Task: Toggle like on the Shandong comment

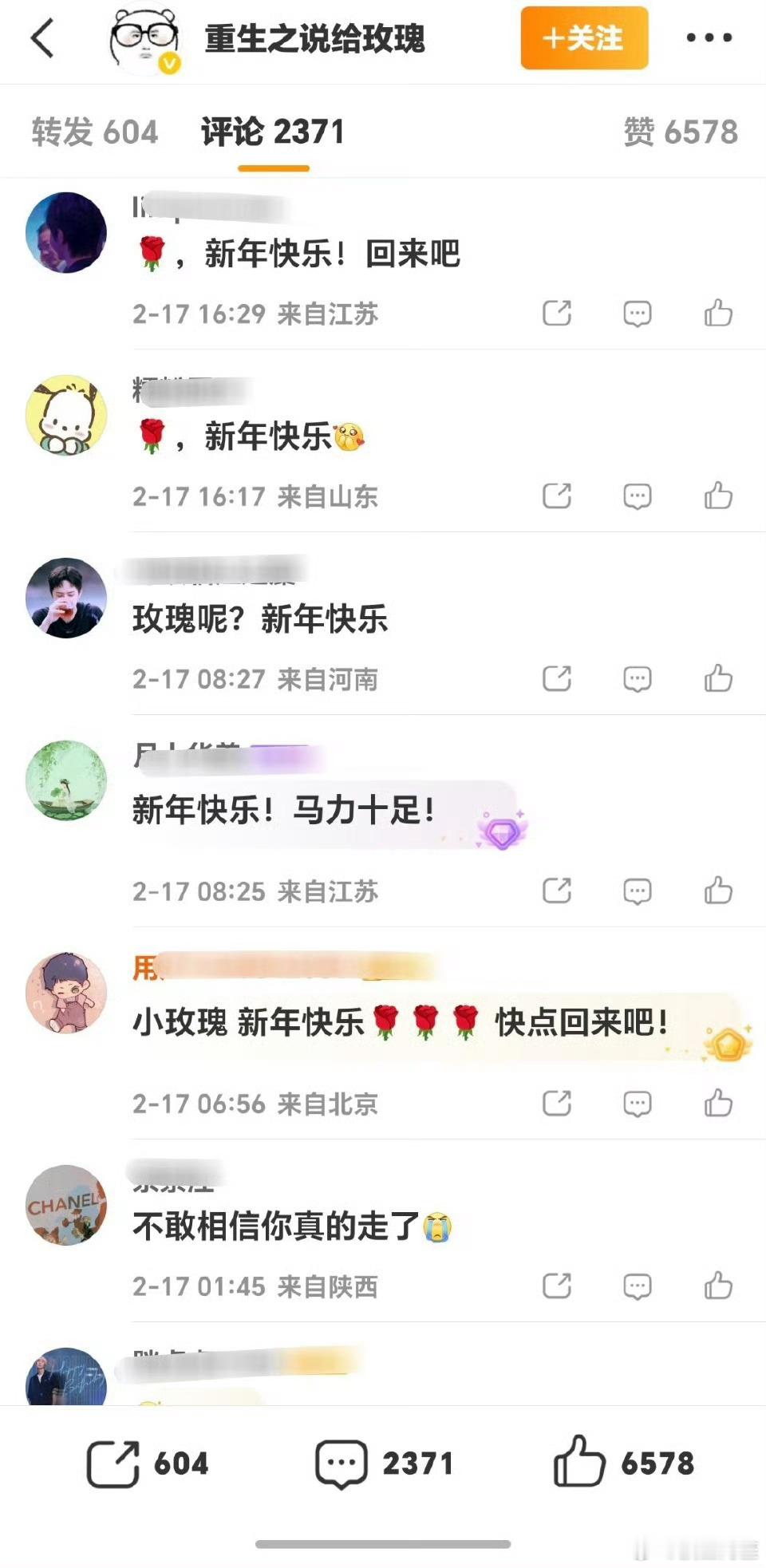Action: [717, 496]
